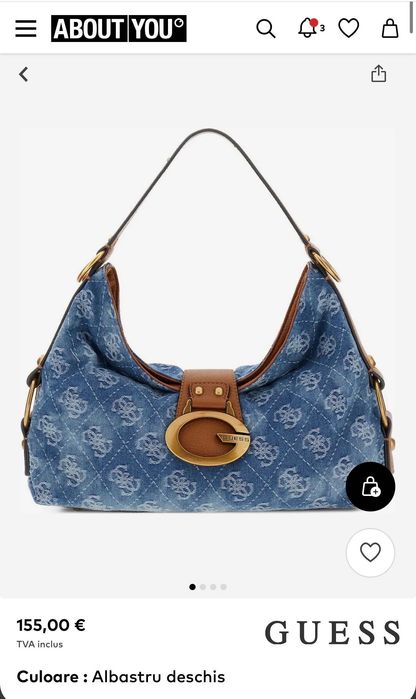Go back with the arrow
The height and width of the screenshot is (699, 416).
(x=24, y=74)
